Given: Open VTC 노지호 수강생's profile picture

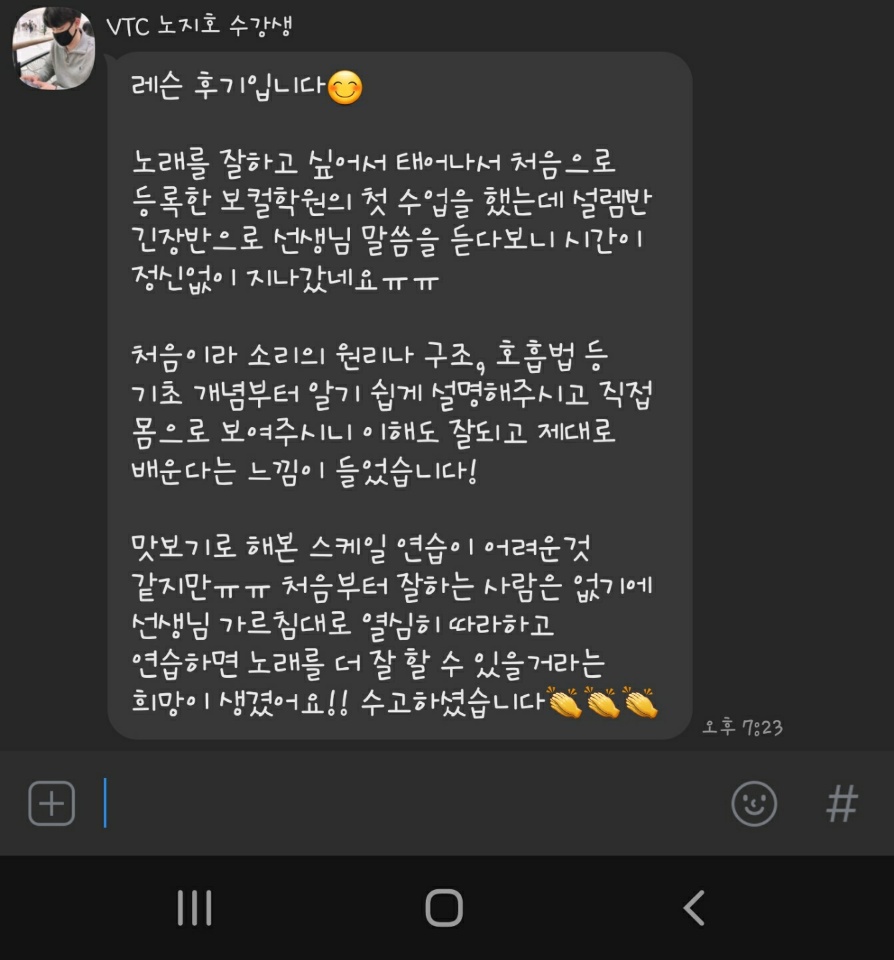Looking at the screenshot, I should coord(53,48).
